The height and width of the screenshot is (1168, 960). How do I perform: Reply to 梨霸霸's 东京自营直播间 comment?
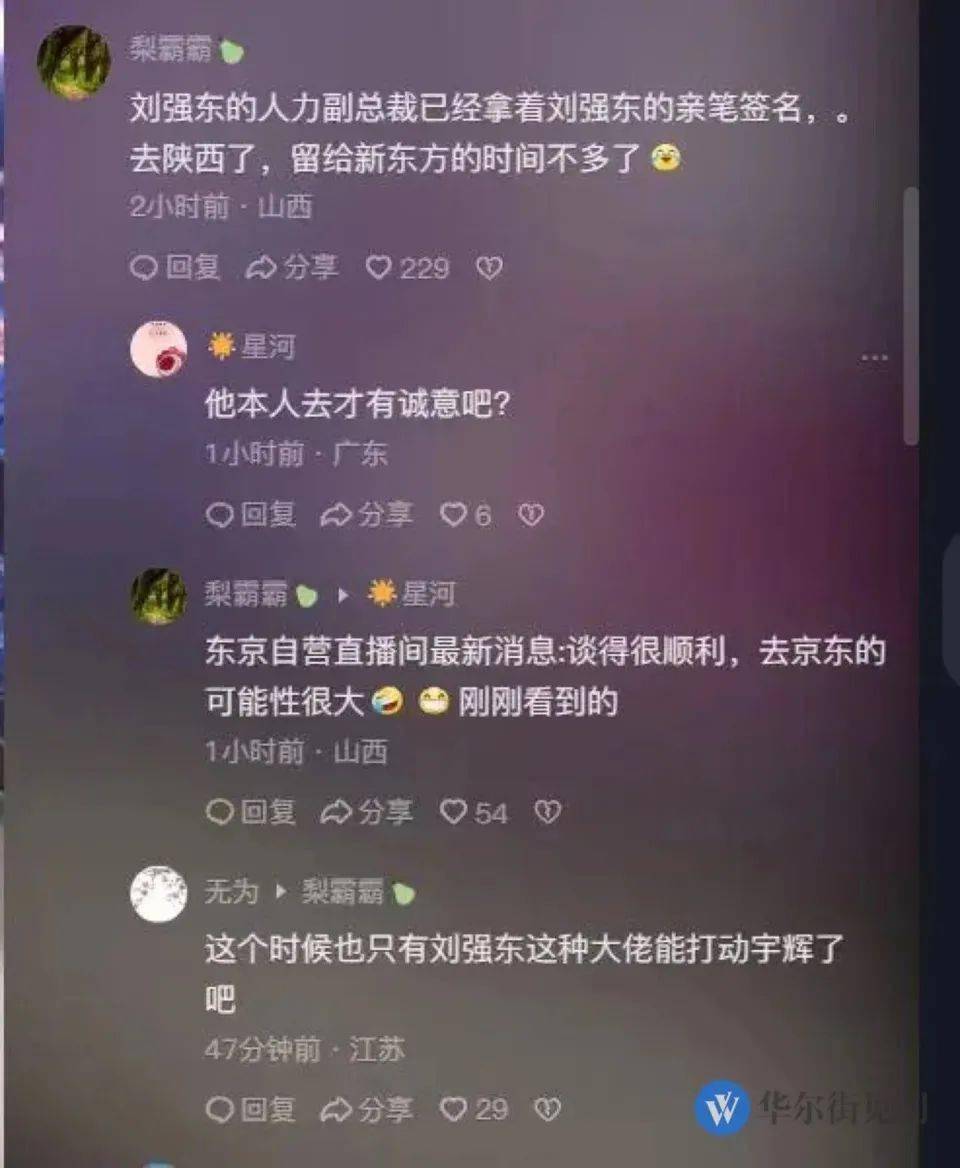[x=251, y=812]
